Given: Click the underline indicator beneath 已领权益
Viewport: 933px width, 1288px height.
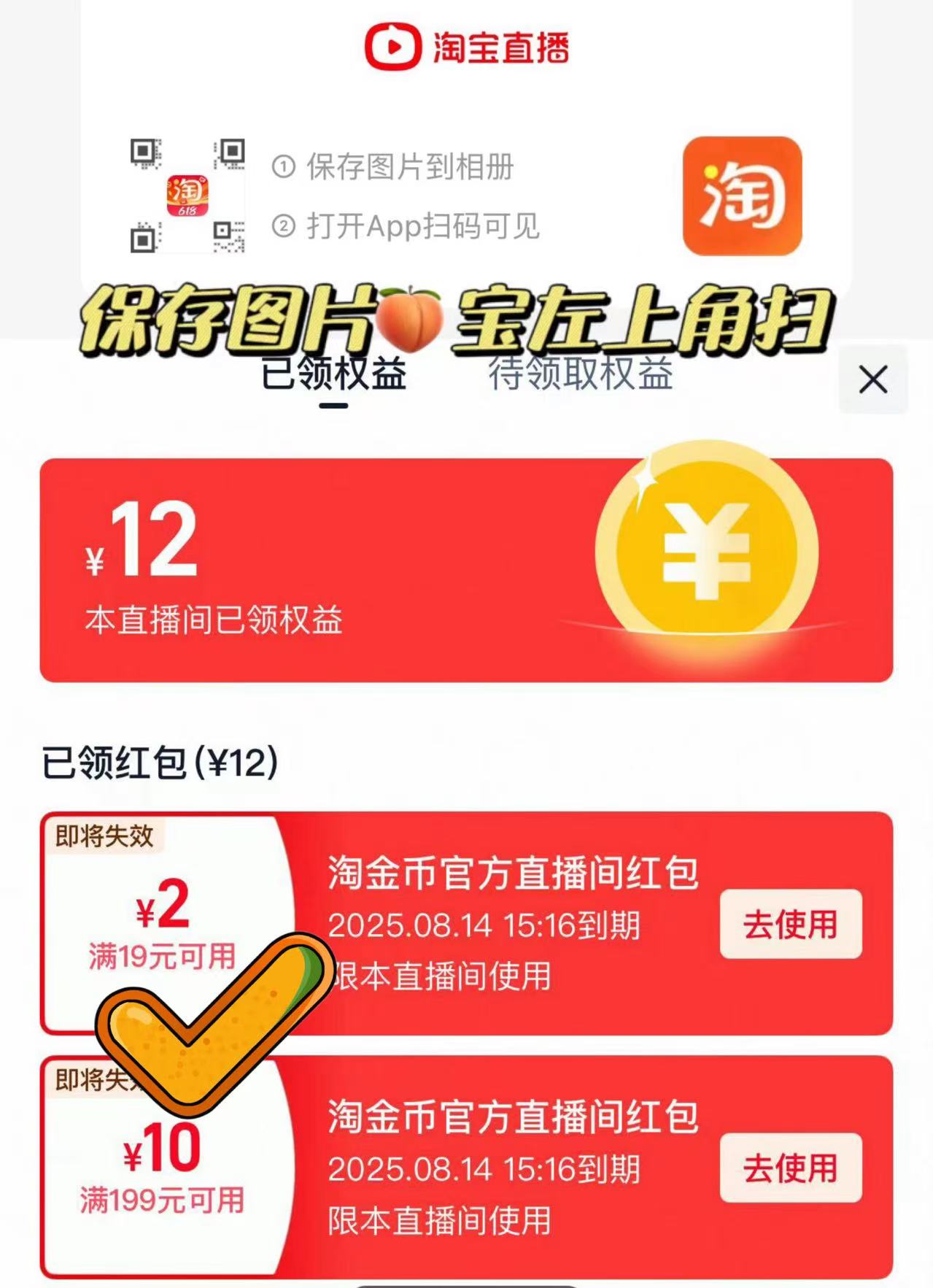Looking at the screenshot, I should (334, 406).
